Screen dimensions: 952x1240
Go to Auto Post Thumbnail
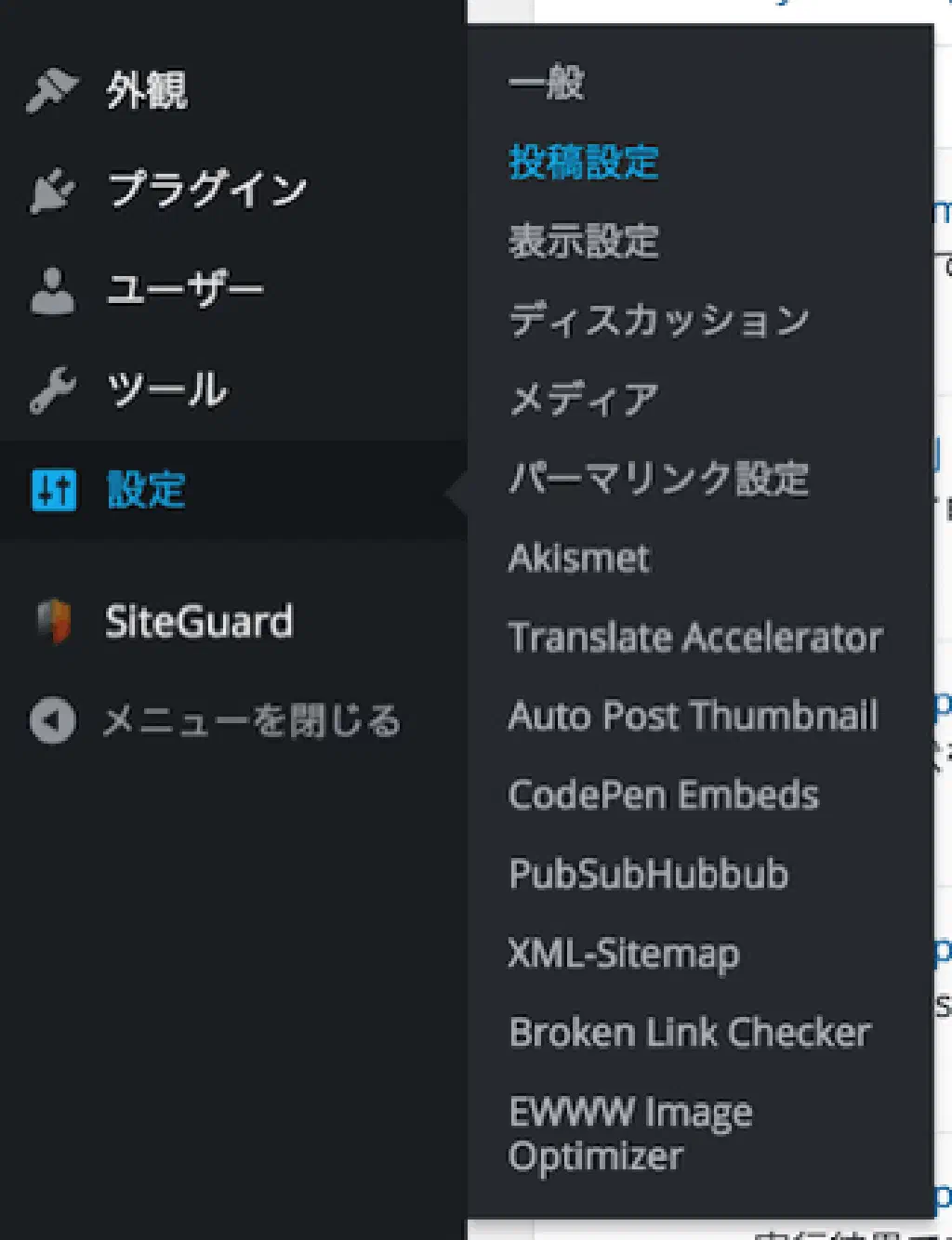tap(693, 717)
